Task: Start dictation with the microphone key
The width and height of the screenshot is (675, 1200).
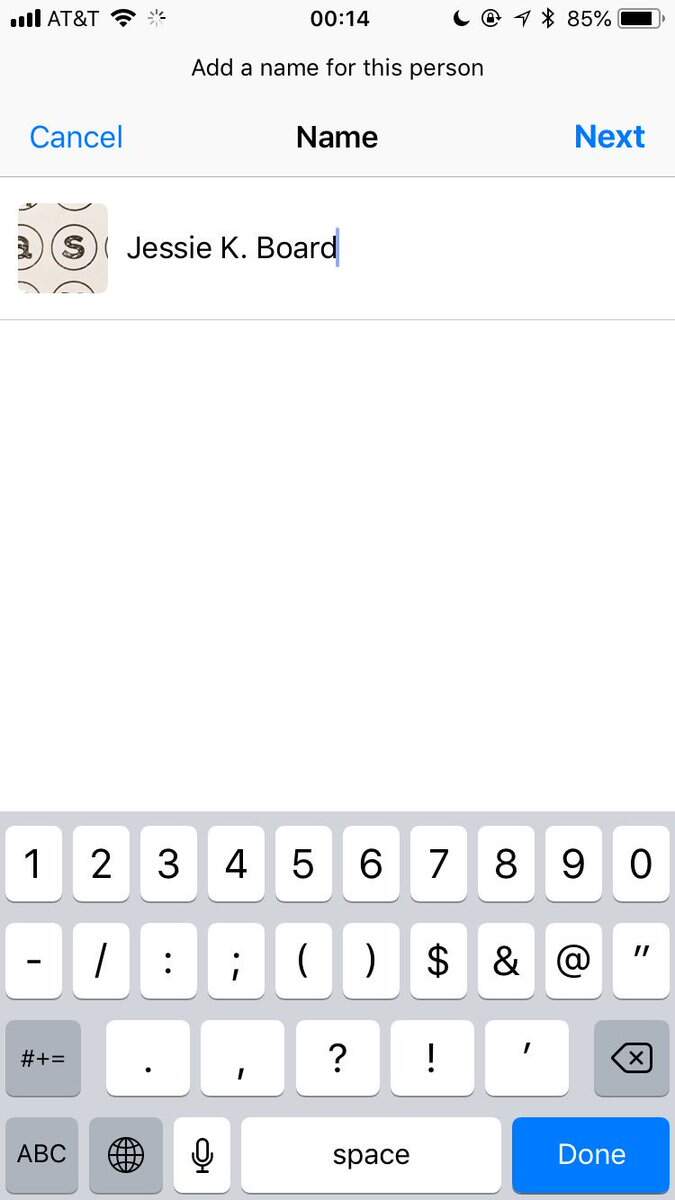Action: coord(202,1155)
